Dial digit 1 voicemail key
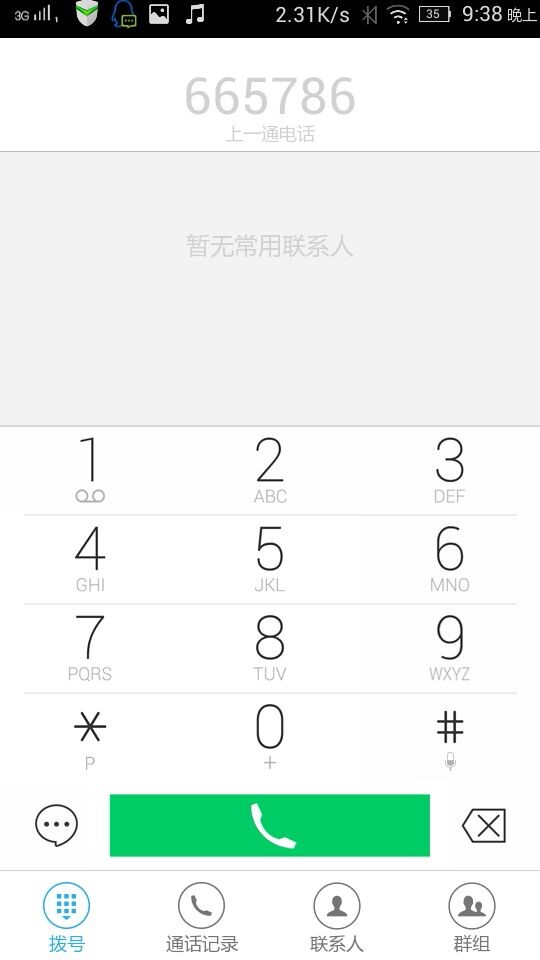 click(90, 471)
